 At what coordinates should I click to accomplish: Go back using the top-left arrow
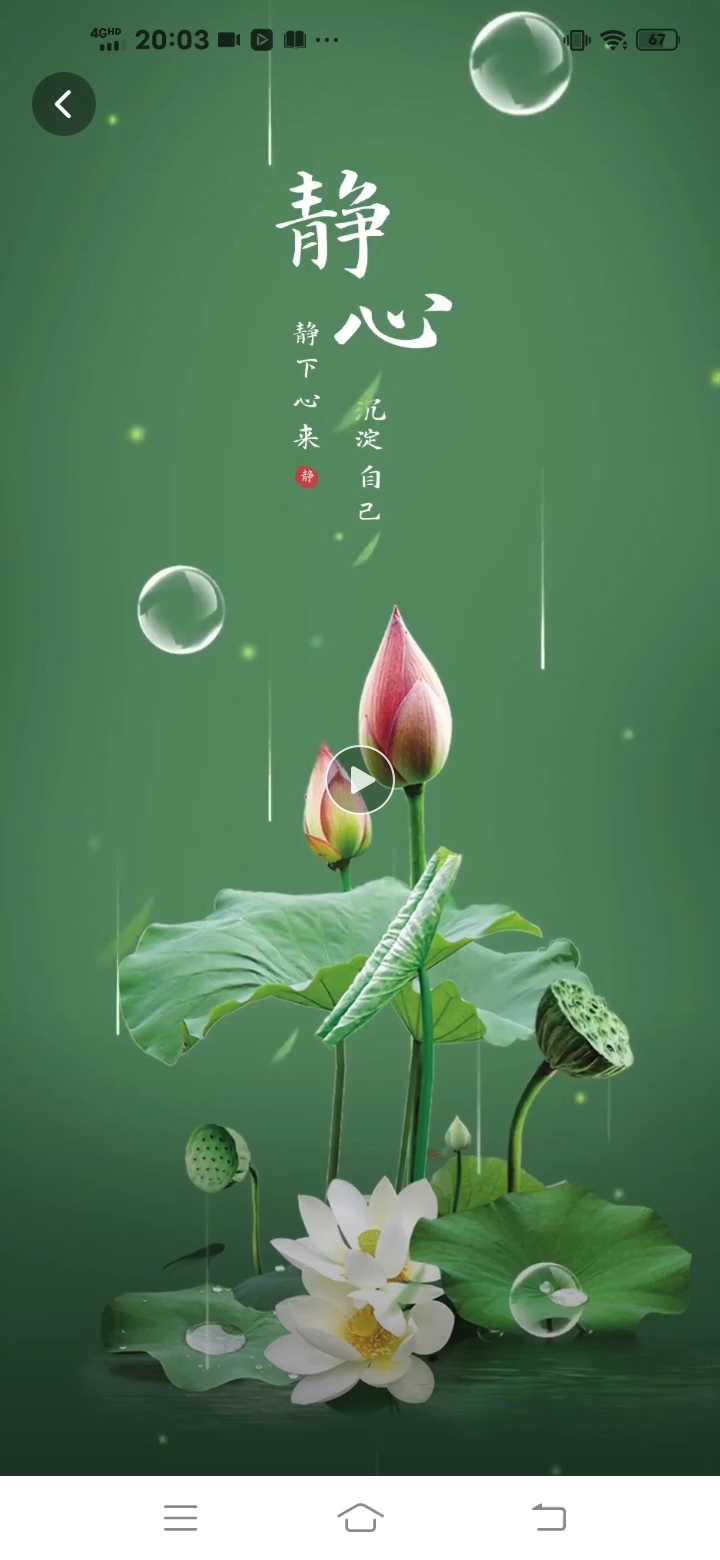[x=64, y=104]
